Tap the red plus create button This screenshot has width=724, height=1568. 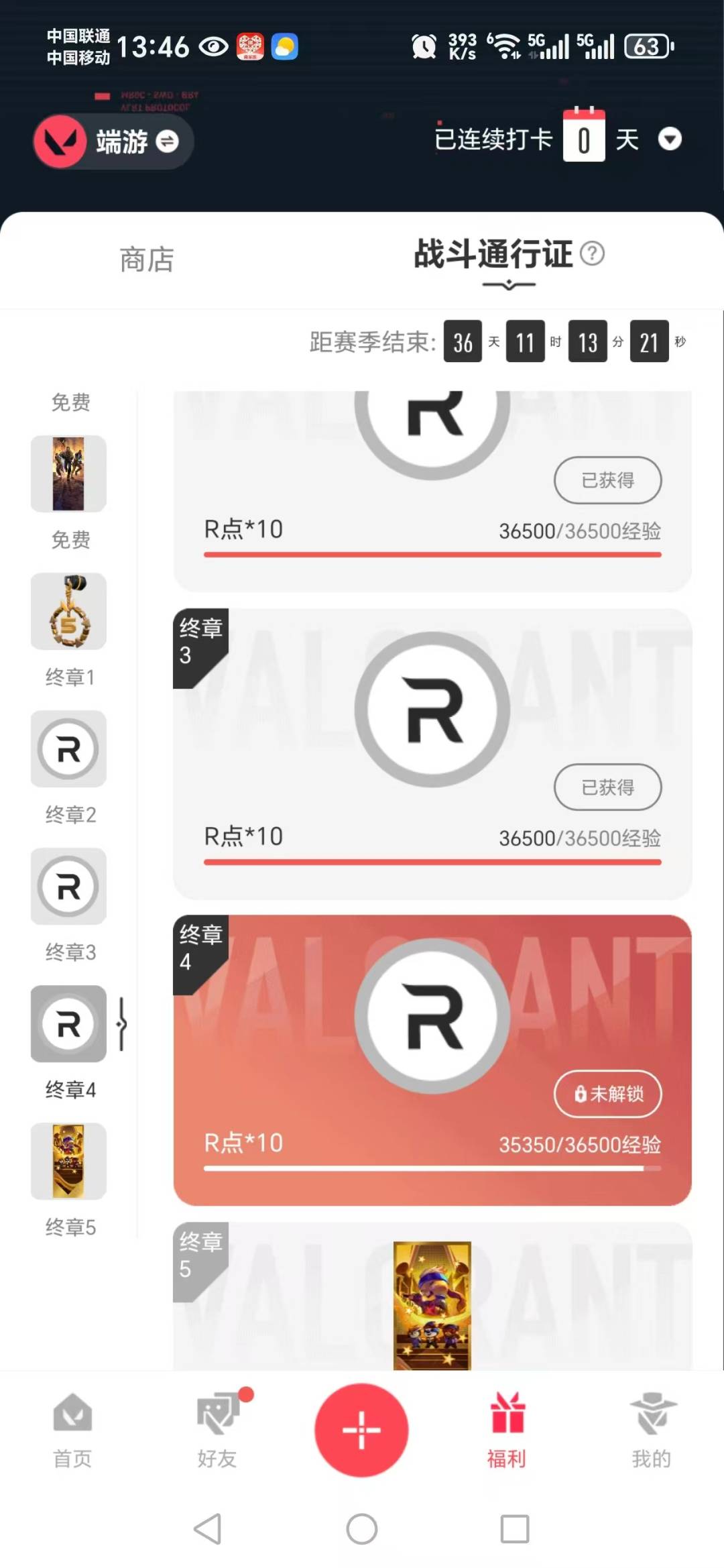[x=362, y=1429]
